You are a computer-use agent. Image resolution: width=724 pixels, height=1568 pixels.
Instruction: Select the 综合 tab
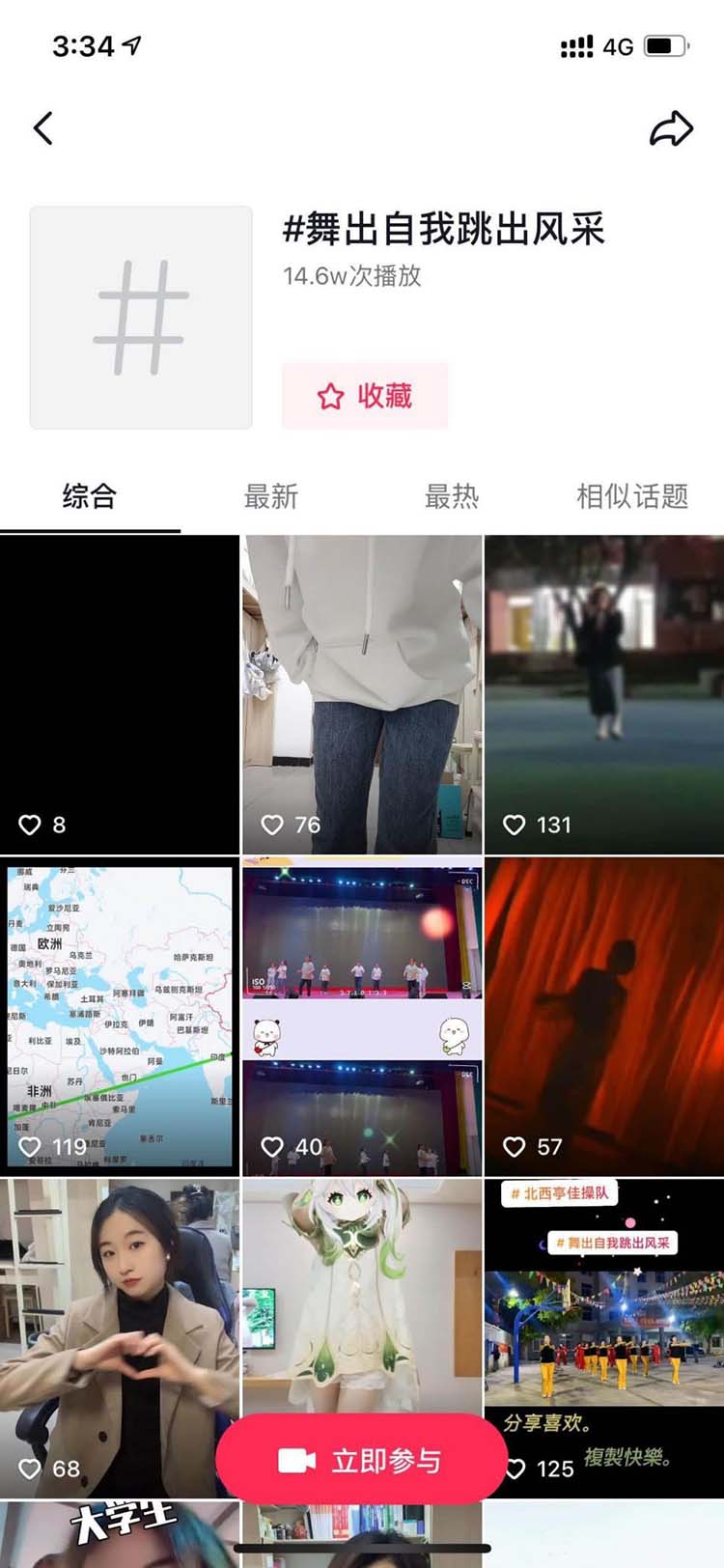click(90, 496)
